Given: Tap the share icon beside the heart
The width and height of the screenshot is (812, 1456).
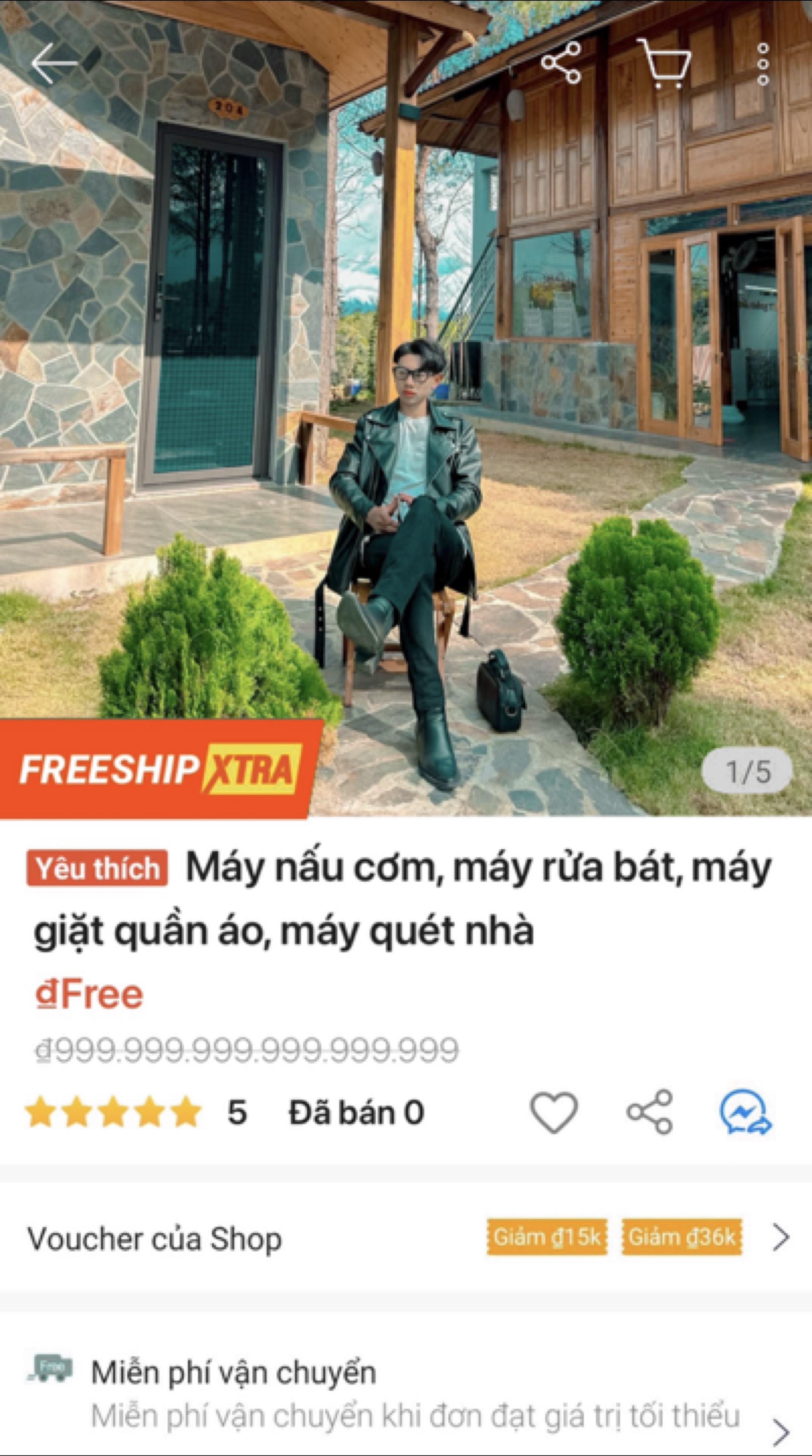Looking at the screenshot, I should [650, 1112].
